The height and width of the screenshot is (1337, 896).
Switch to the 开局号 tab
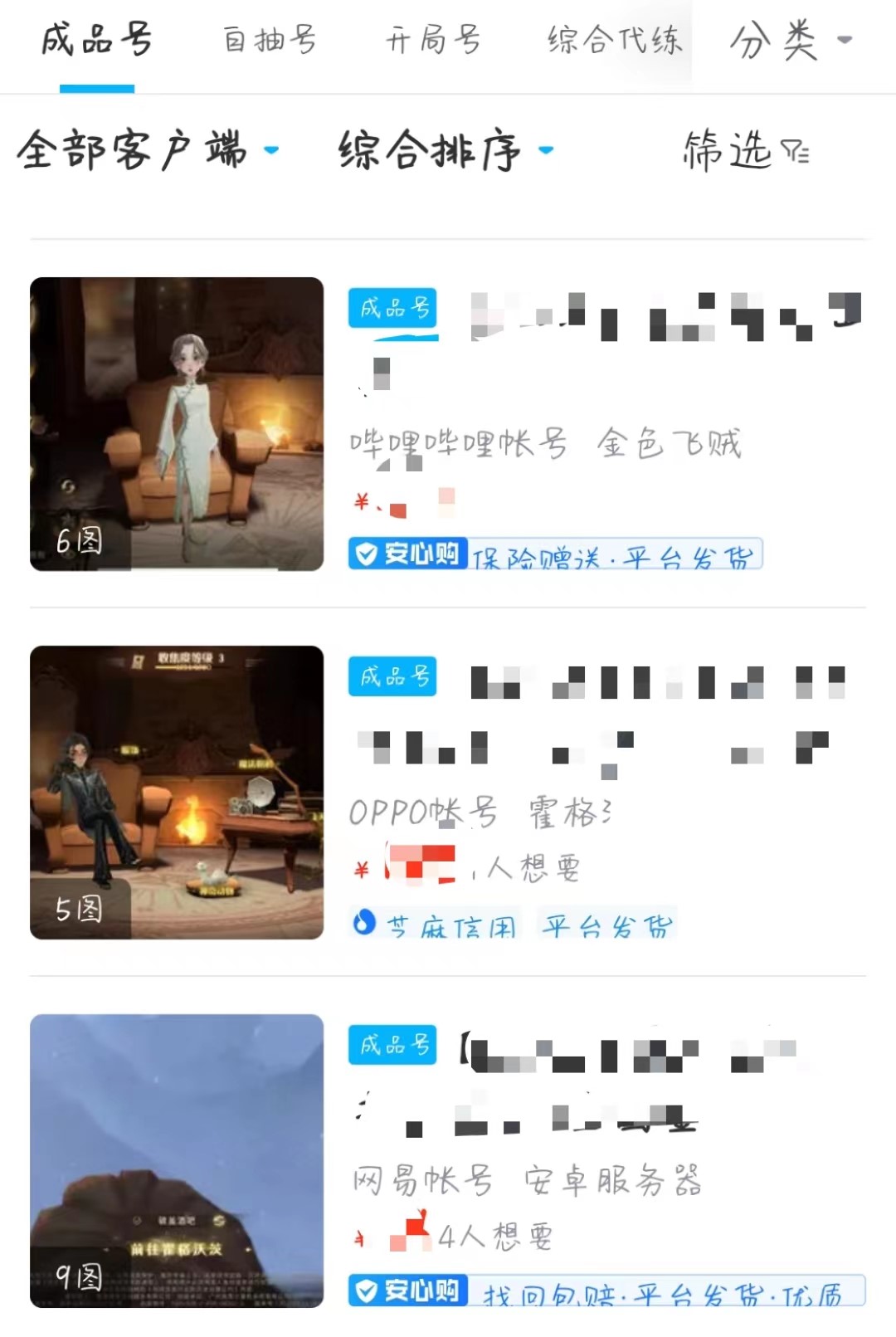[433, 40]
